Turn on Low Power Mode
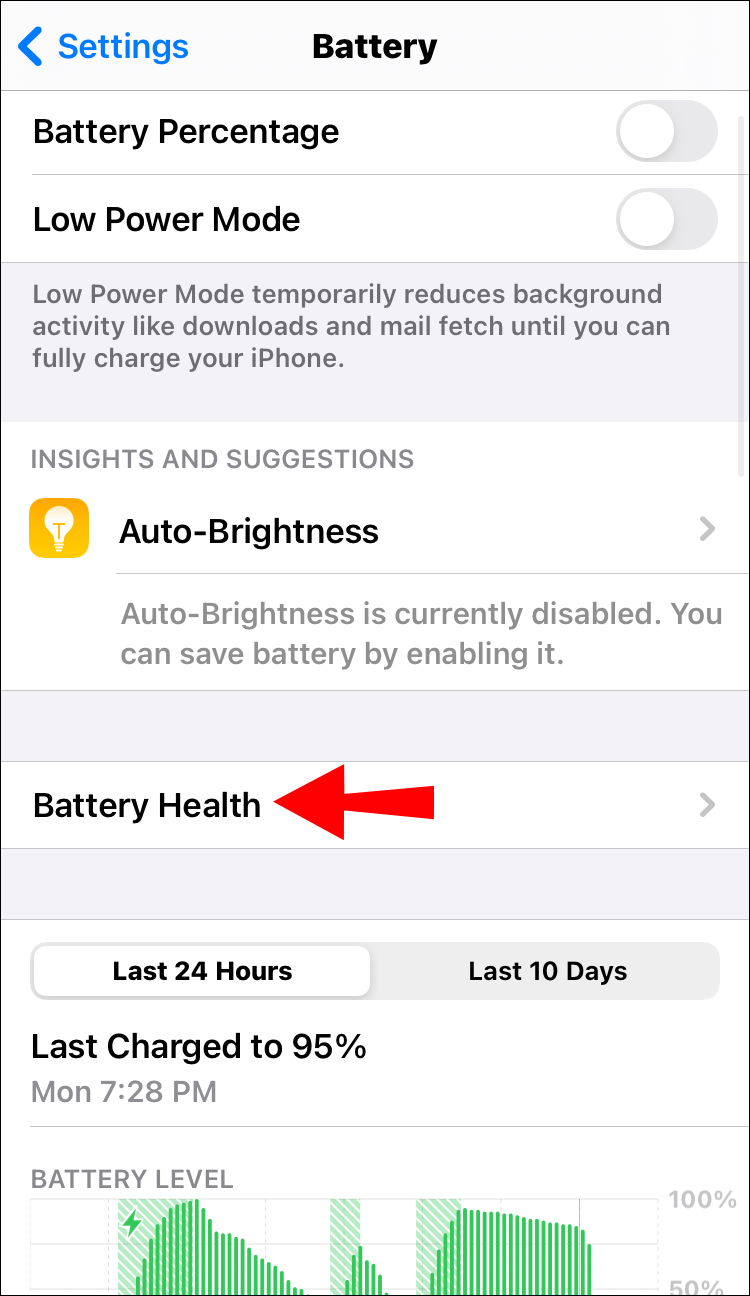The height and width of the screenshot is (1296, 750). 667,219
